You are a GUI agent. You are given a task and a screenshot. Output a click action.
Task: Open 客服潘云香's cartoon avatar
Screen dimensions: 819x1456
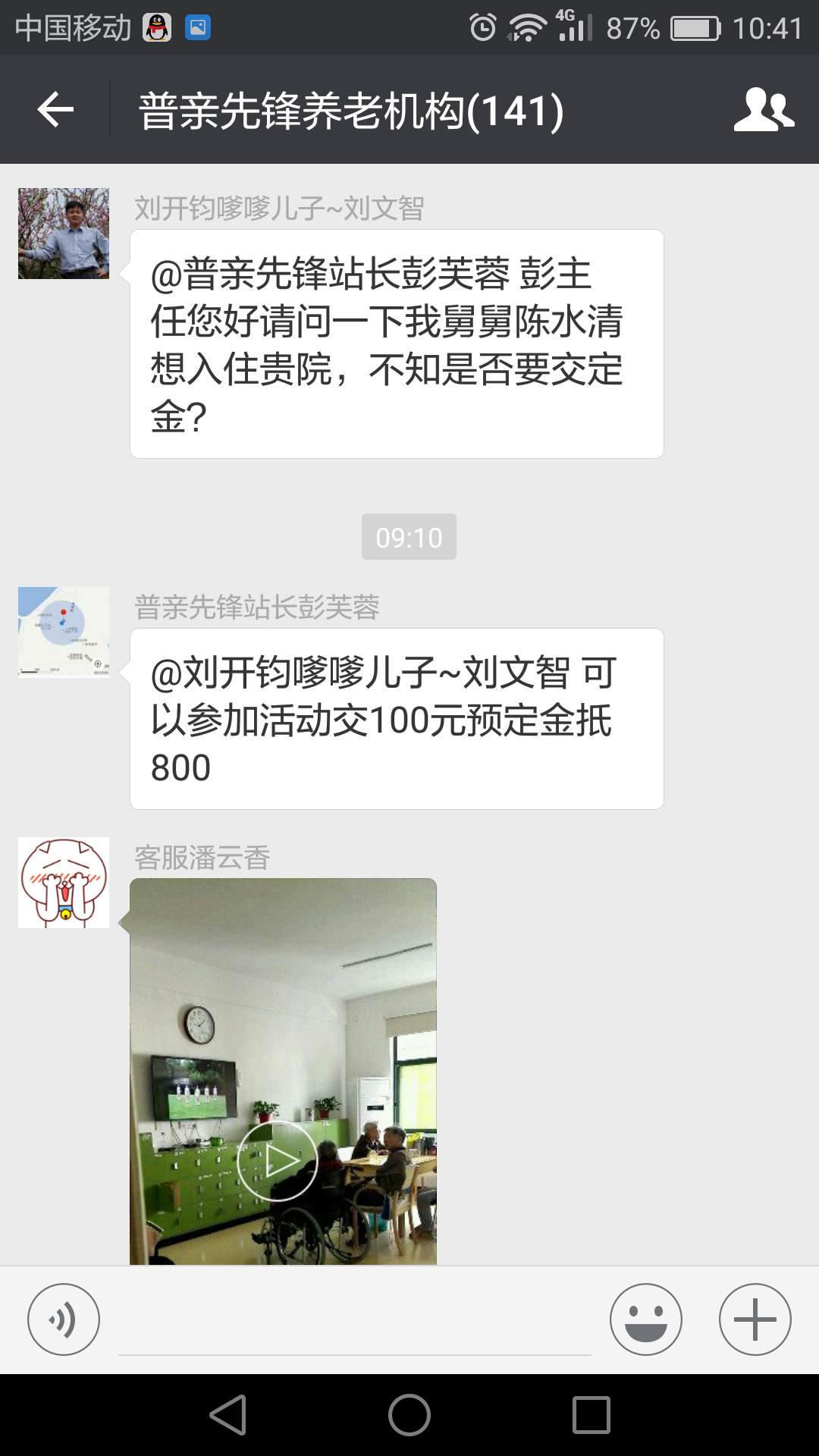[64, 883]
